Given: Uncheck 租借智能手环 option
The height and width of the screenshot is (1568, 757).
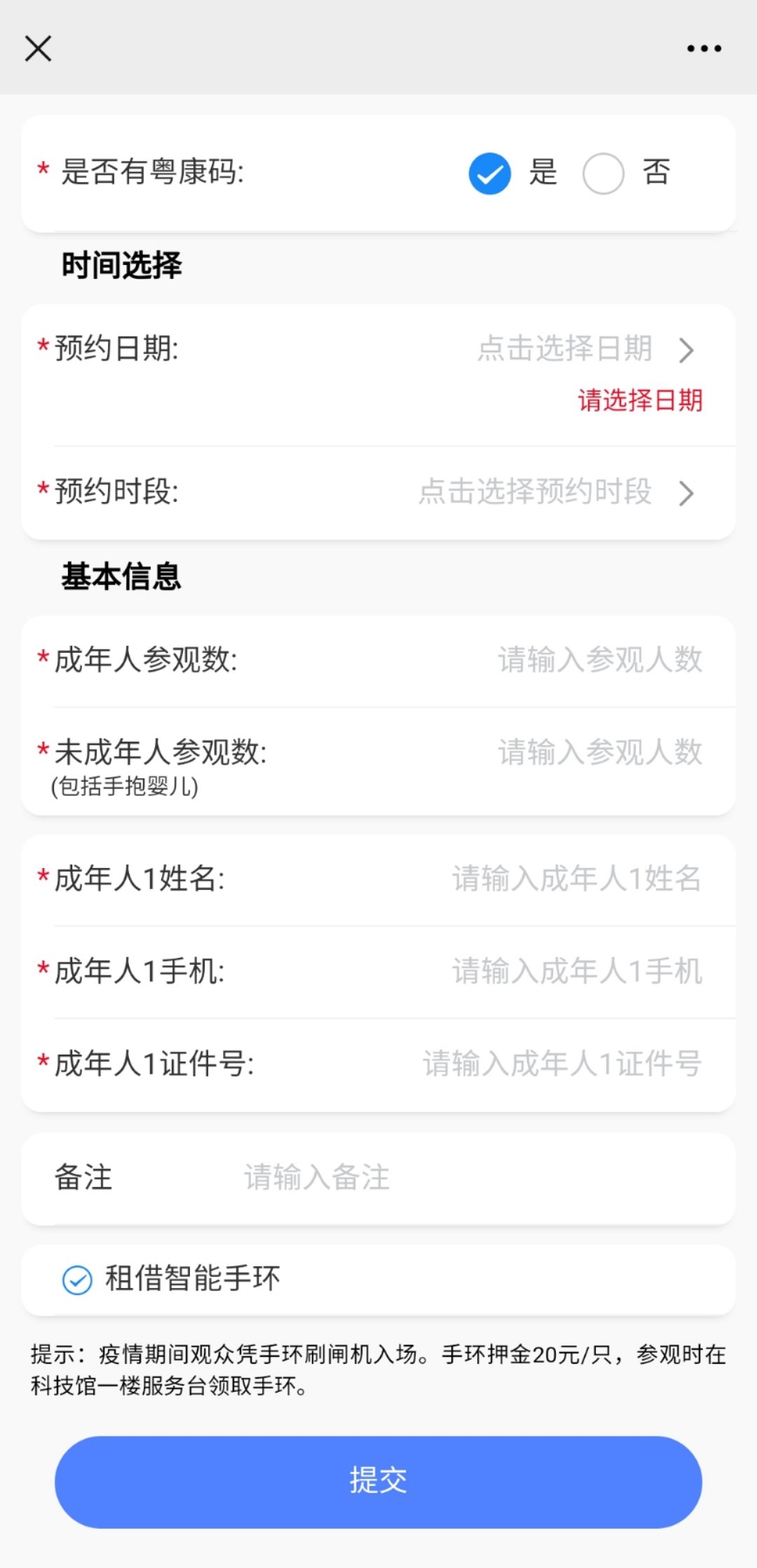Looking at the screenshot, I should point(78,1280).
